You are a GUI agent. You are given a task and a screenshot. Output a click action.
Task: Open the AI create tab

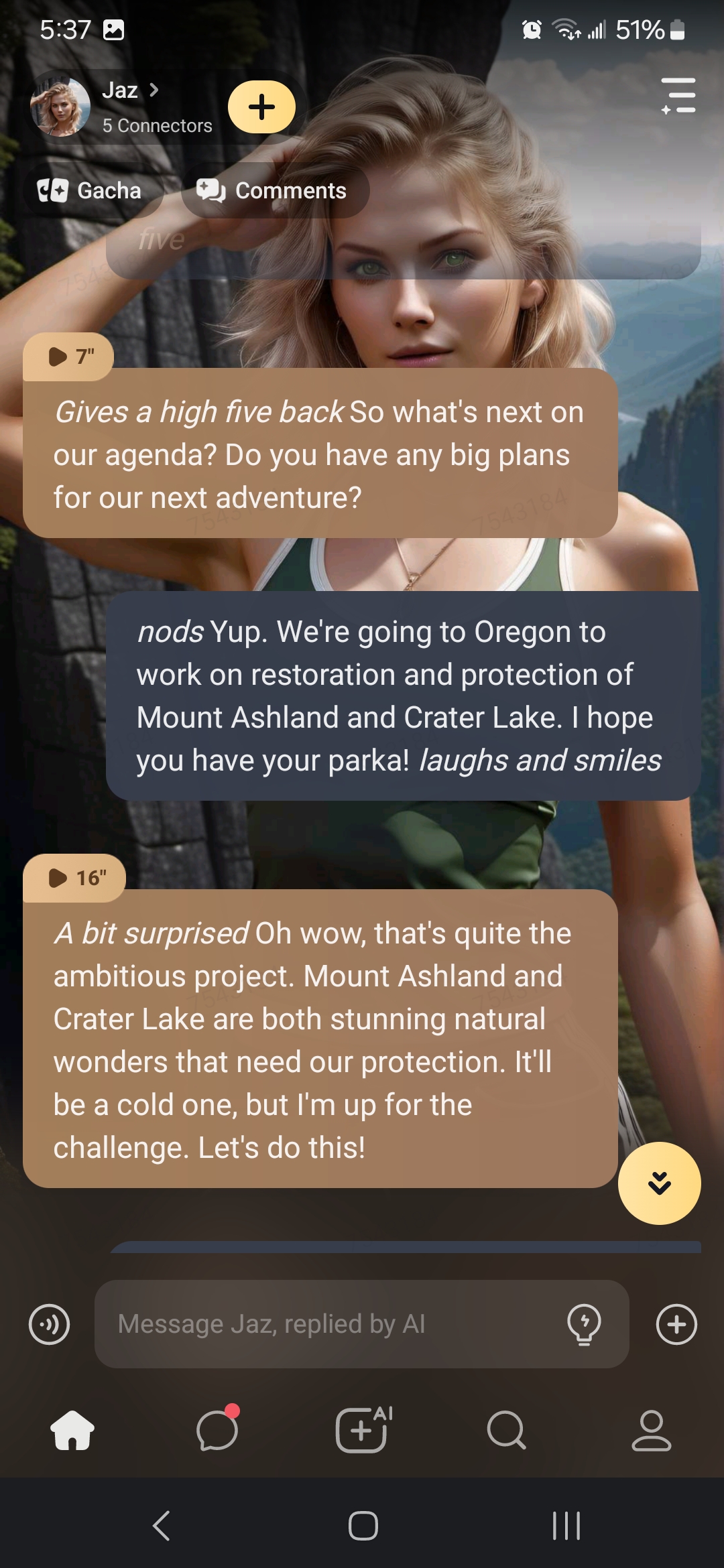coord(362,1430)
